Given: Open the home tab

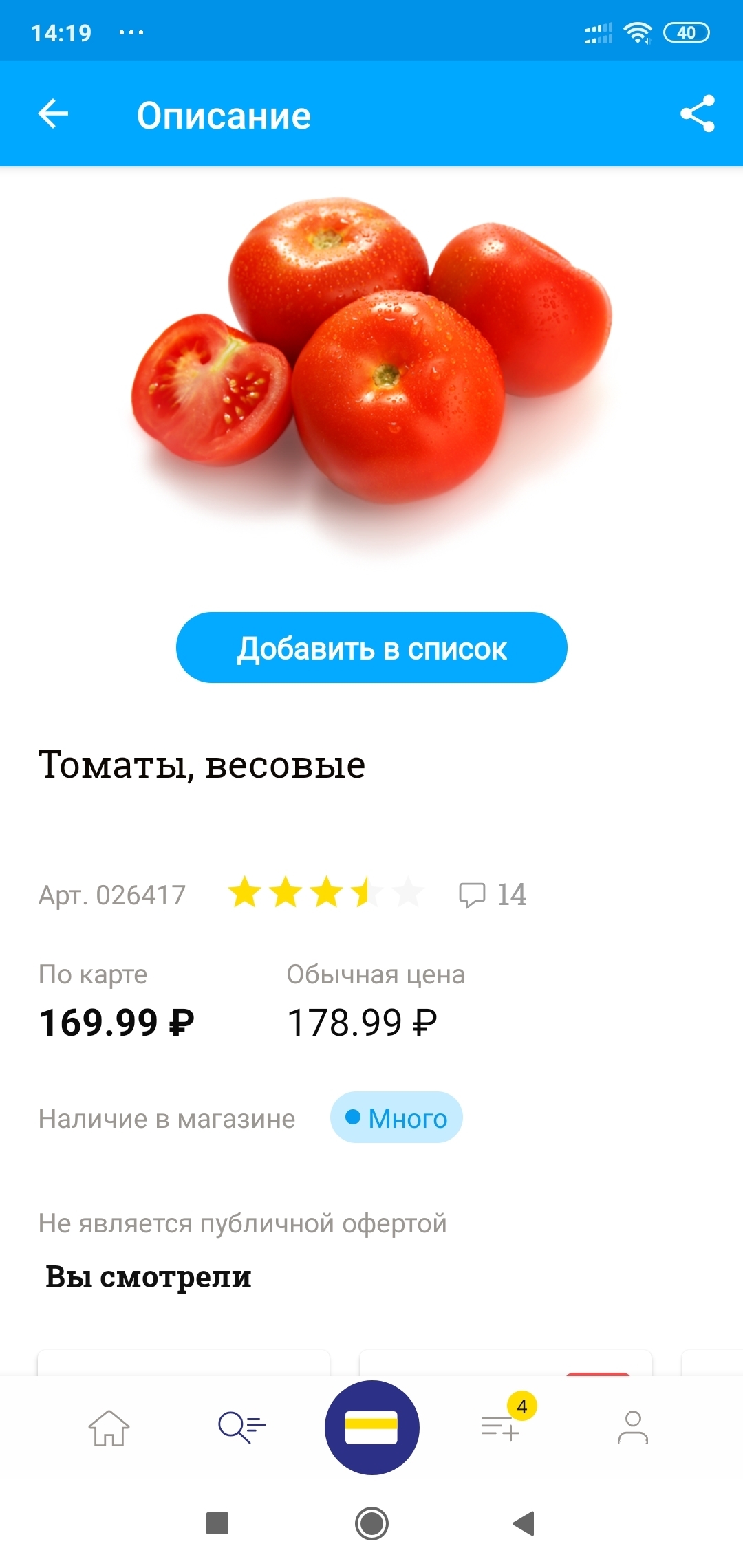Looking at the screenshot, I should coord(109,1428).
